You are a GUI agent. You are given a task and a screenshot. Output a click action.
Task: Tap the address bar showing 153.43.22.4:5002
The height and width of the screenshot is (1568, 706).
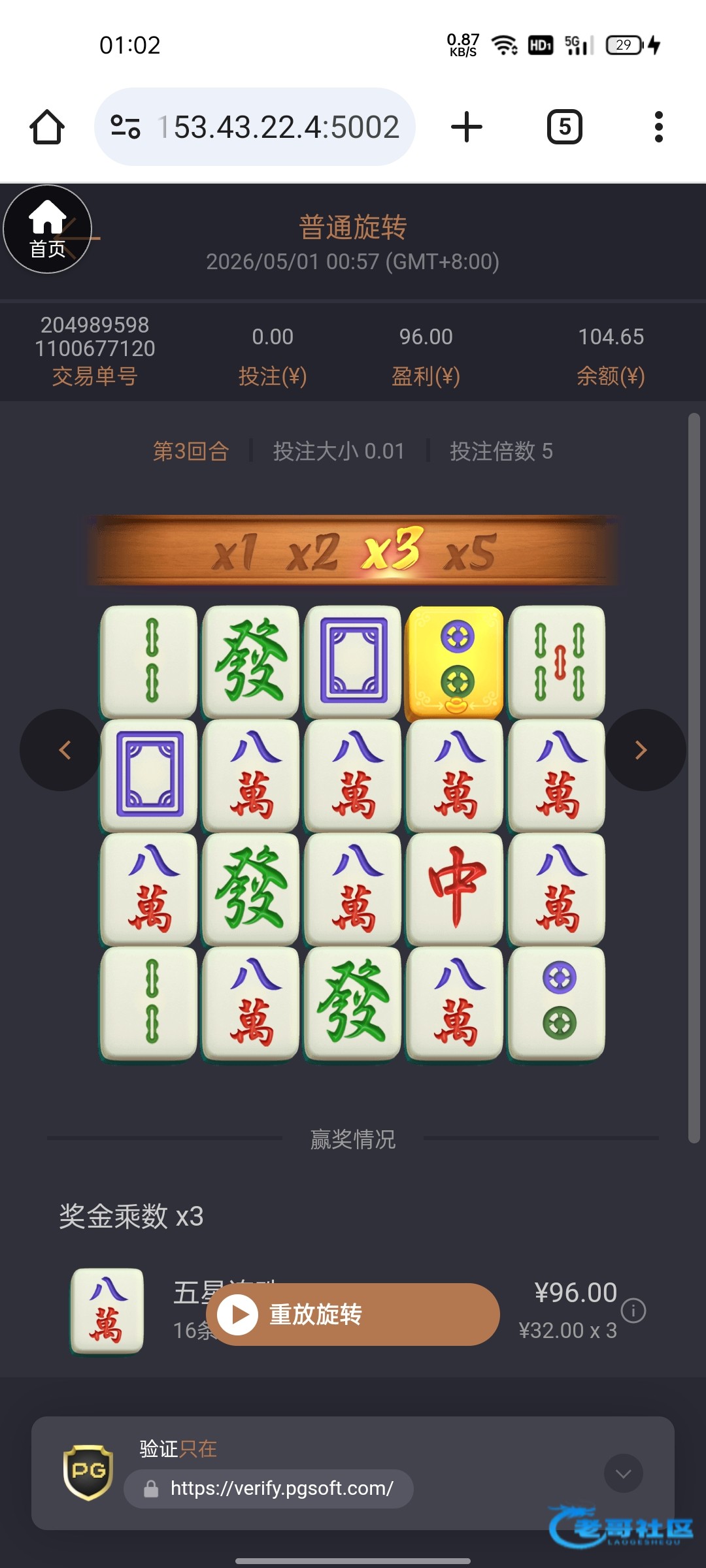pyautogui.click(x=255, y=127)
